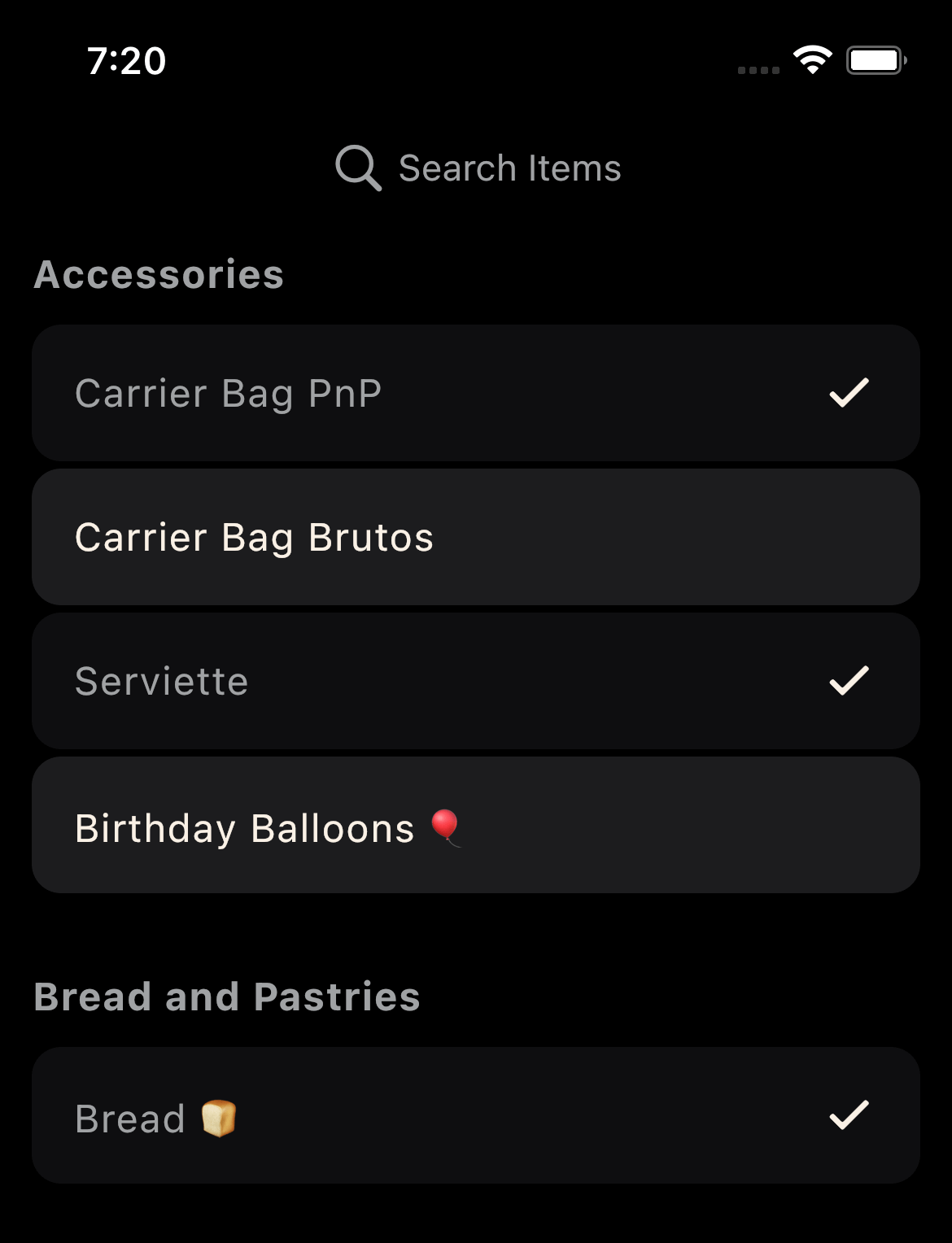The height and width of the screenshot is (1243, 952).
Task: Mark Birthday Balloons as checked
Action: point(476,826)
